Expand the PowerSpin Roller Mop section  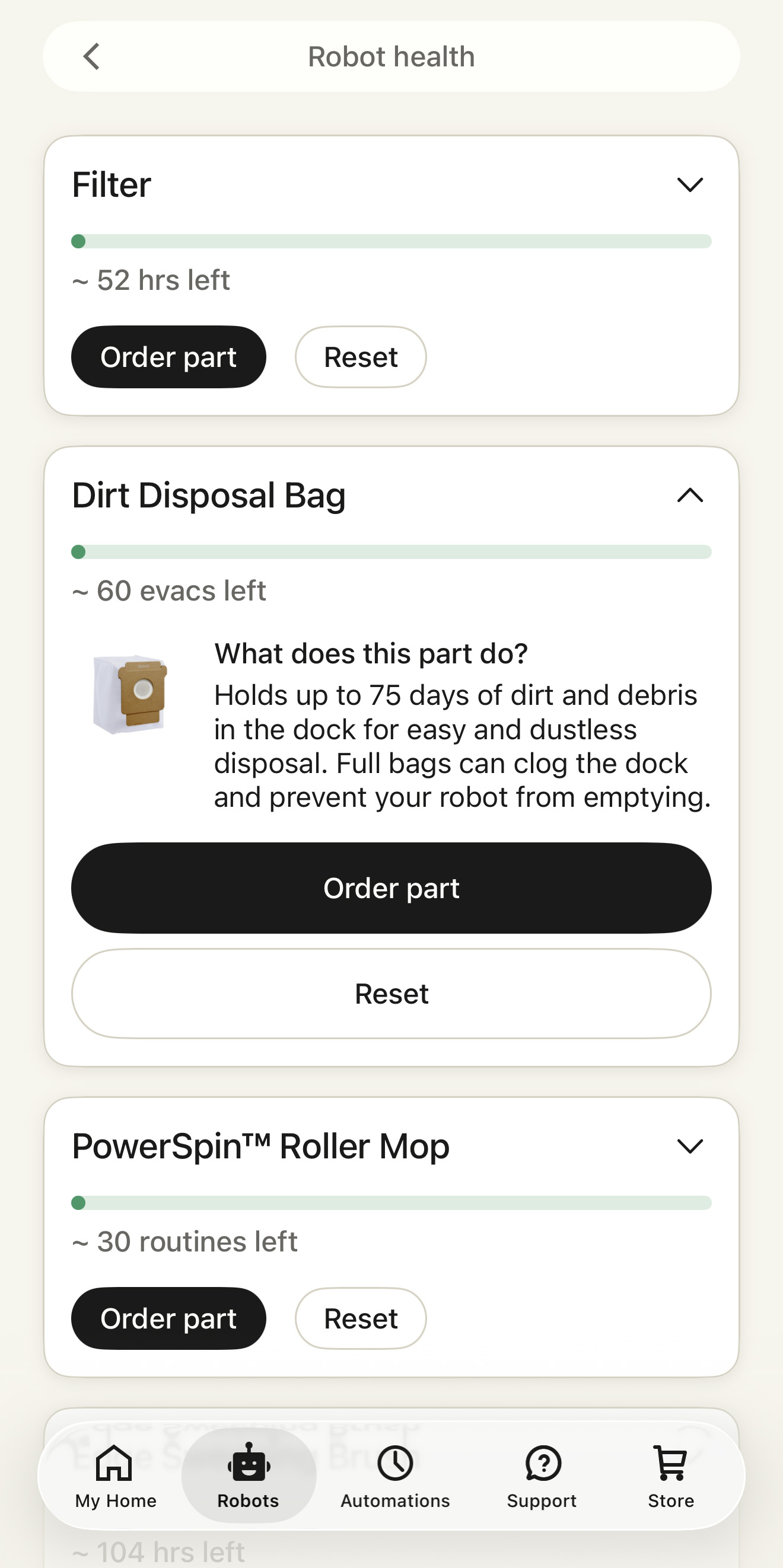click(x=690, y=1147)
